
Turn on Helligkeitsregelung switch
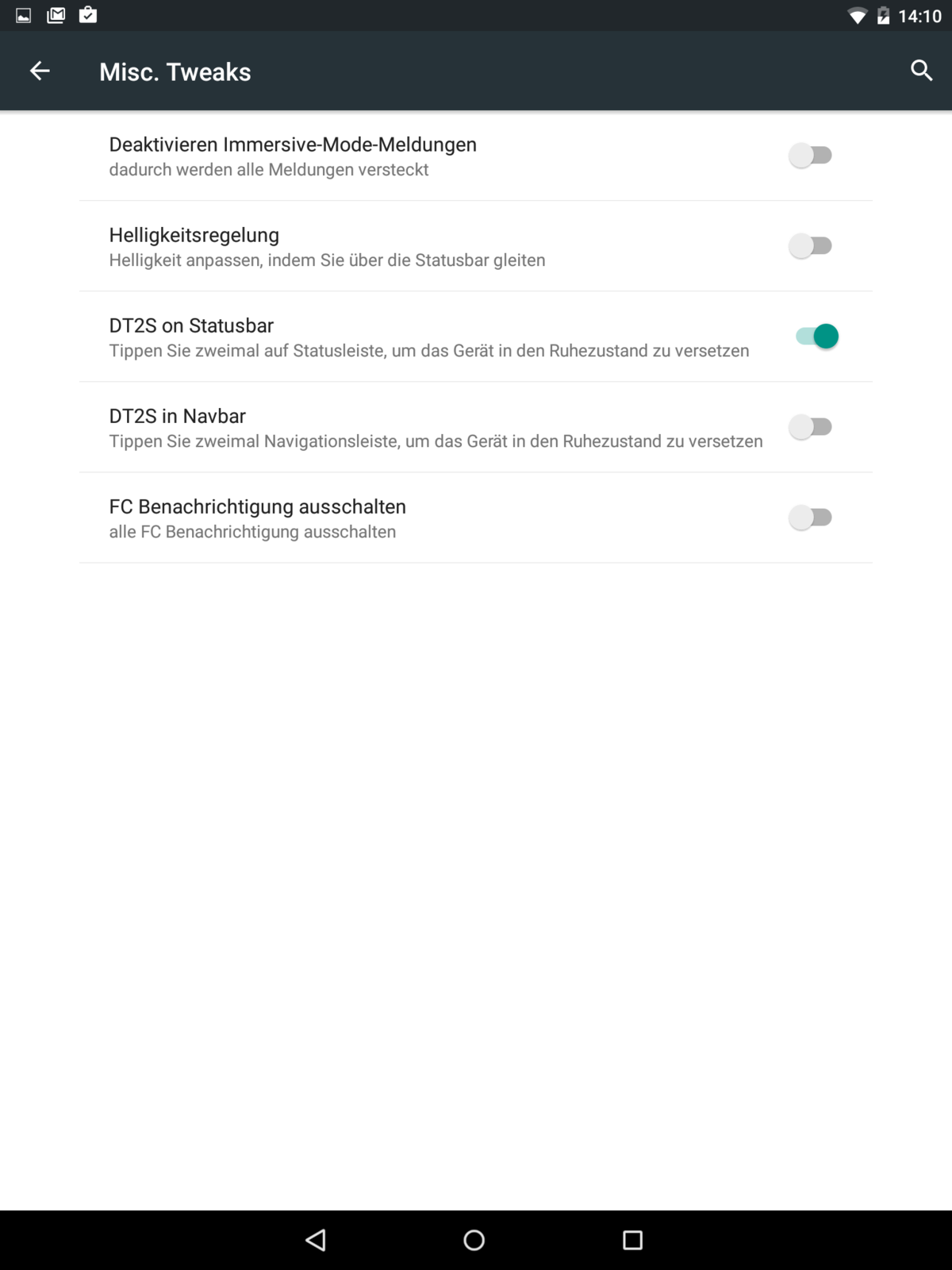point(810,246)
